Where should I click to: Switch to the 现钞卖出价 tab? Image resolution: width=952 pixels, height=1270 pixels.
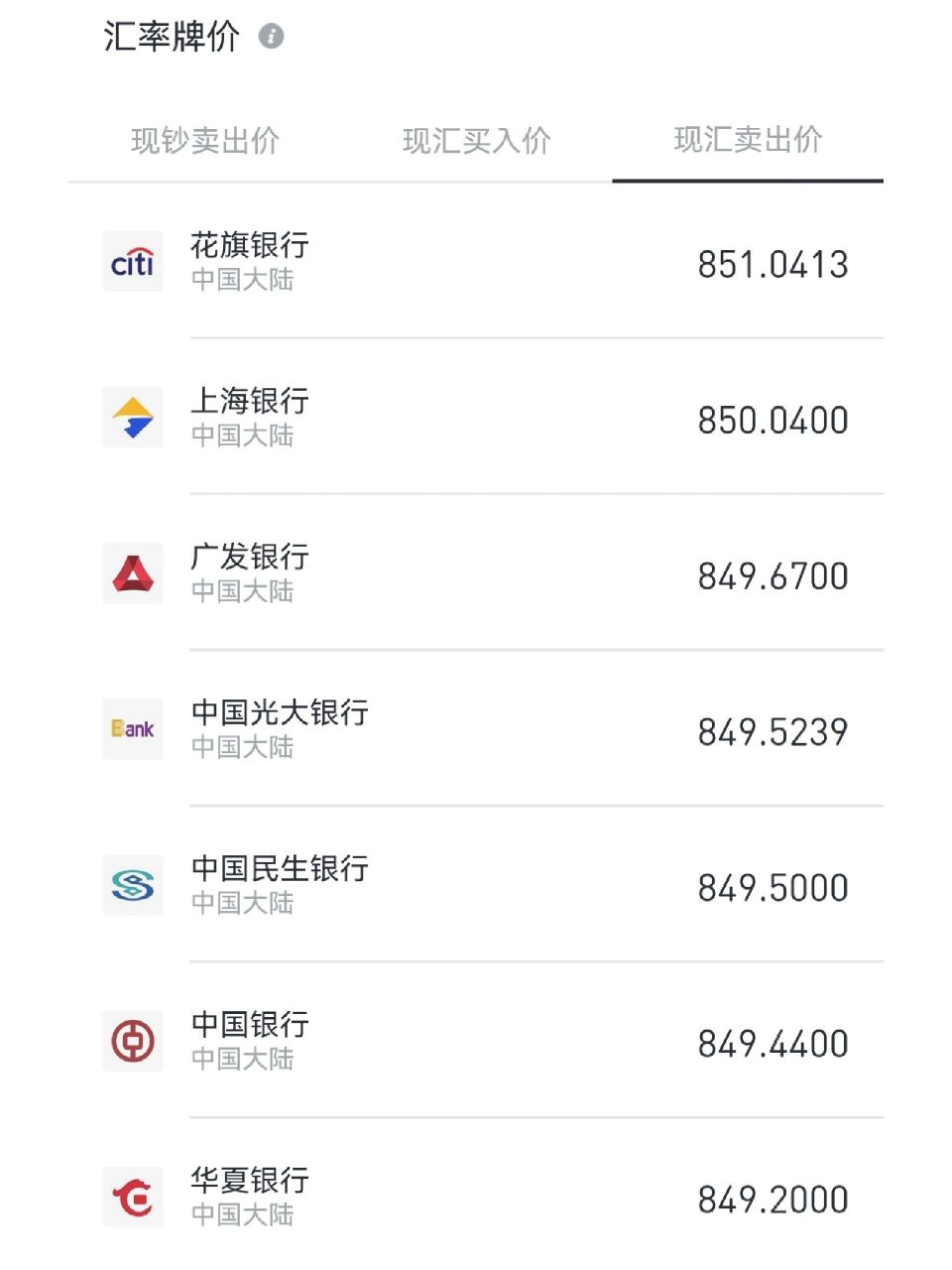pos(203,141)
